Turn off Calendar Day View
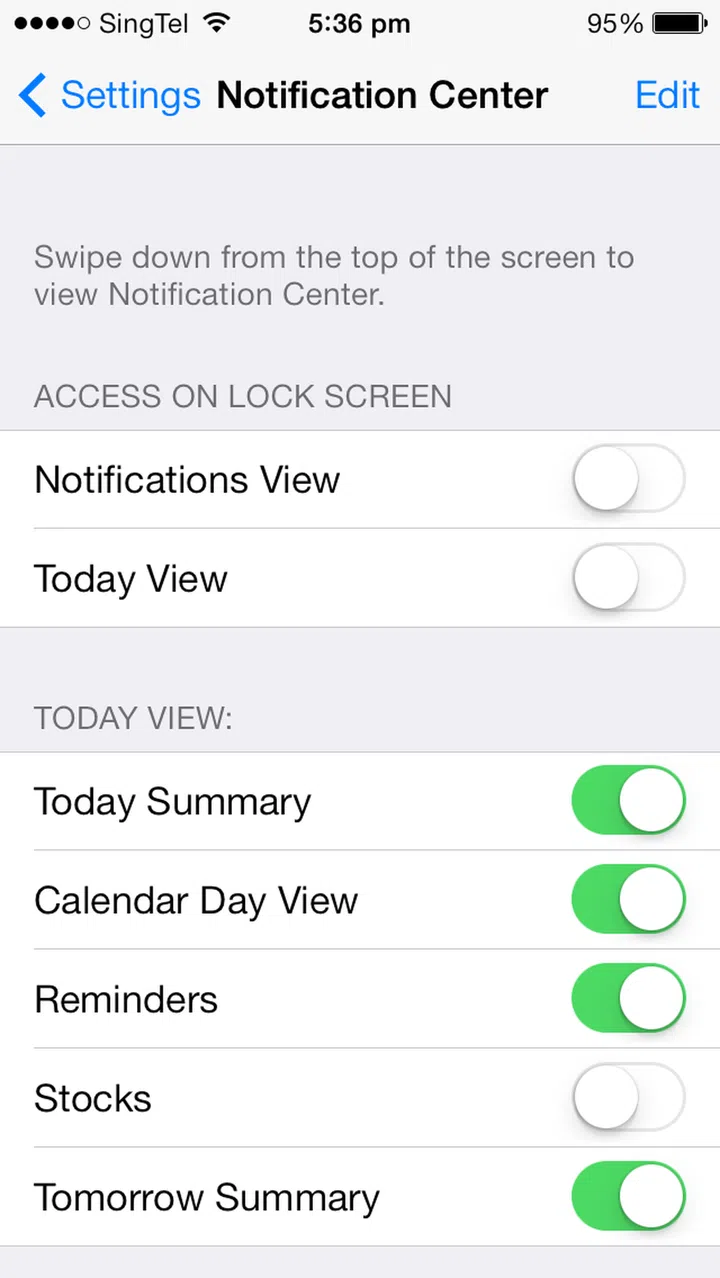This screenshot has width=720, height=1278. tap(628, 900)
